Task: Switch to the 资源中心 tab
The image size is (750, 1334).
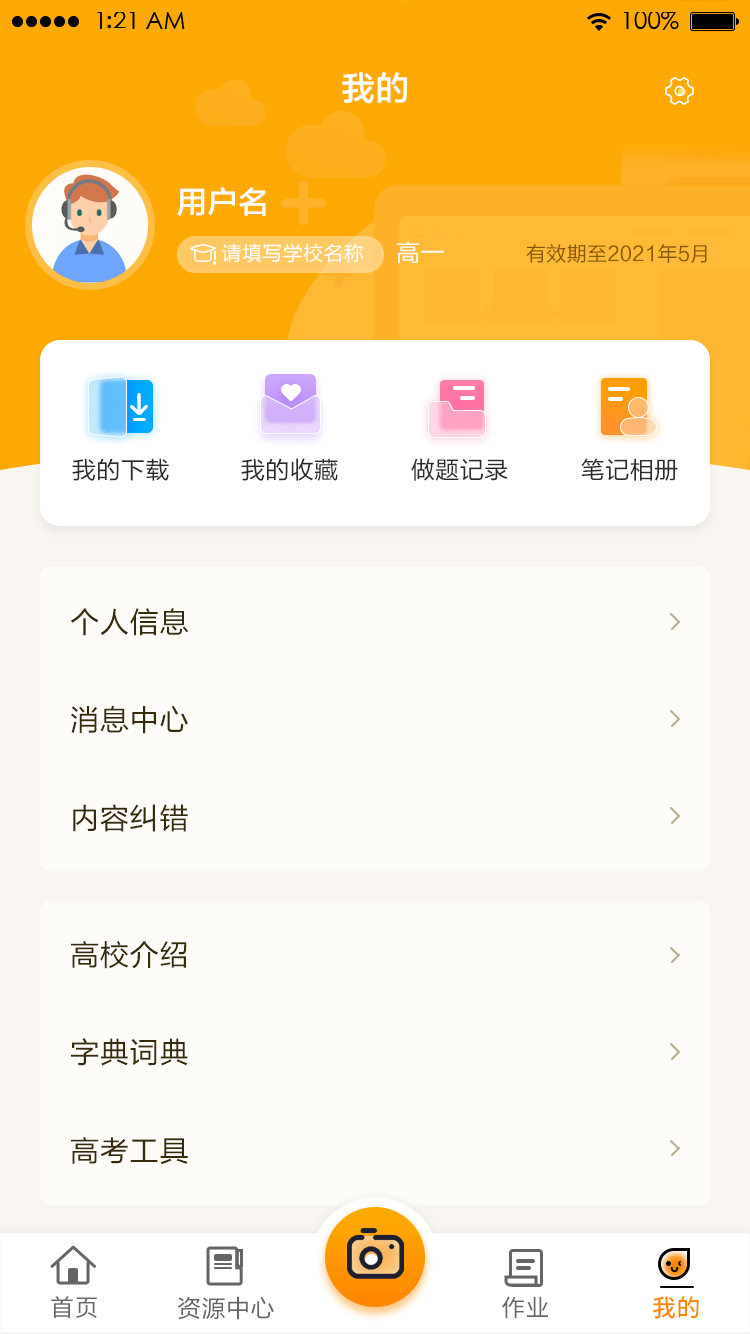Action: point(225,1283)
